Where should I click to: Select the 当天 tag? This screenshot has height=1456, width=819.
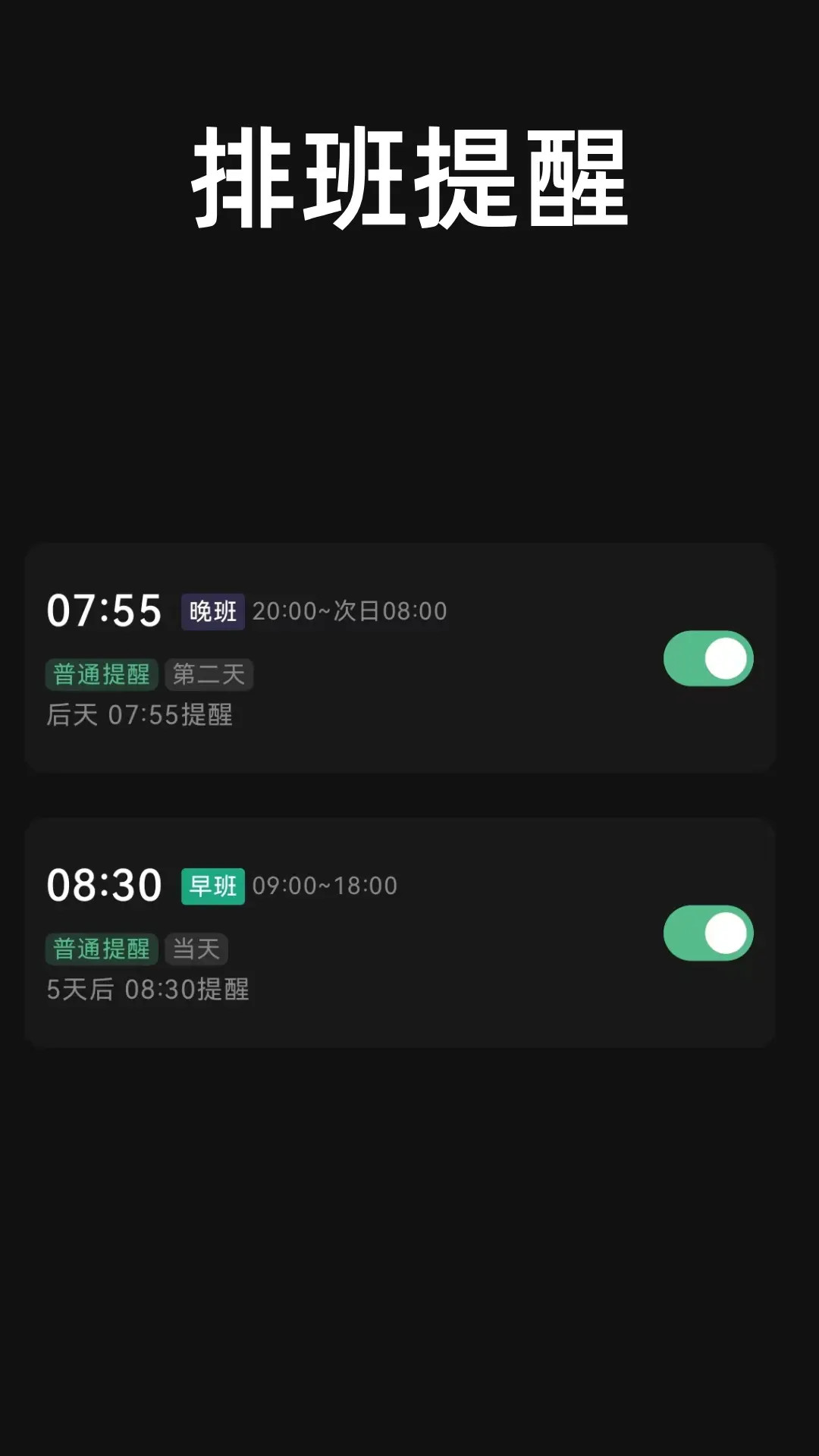(x=196, y=948)
